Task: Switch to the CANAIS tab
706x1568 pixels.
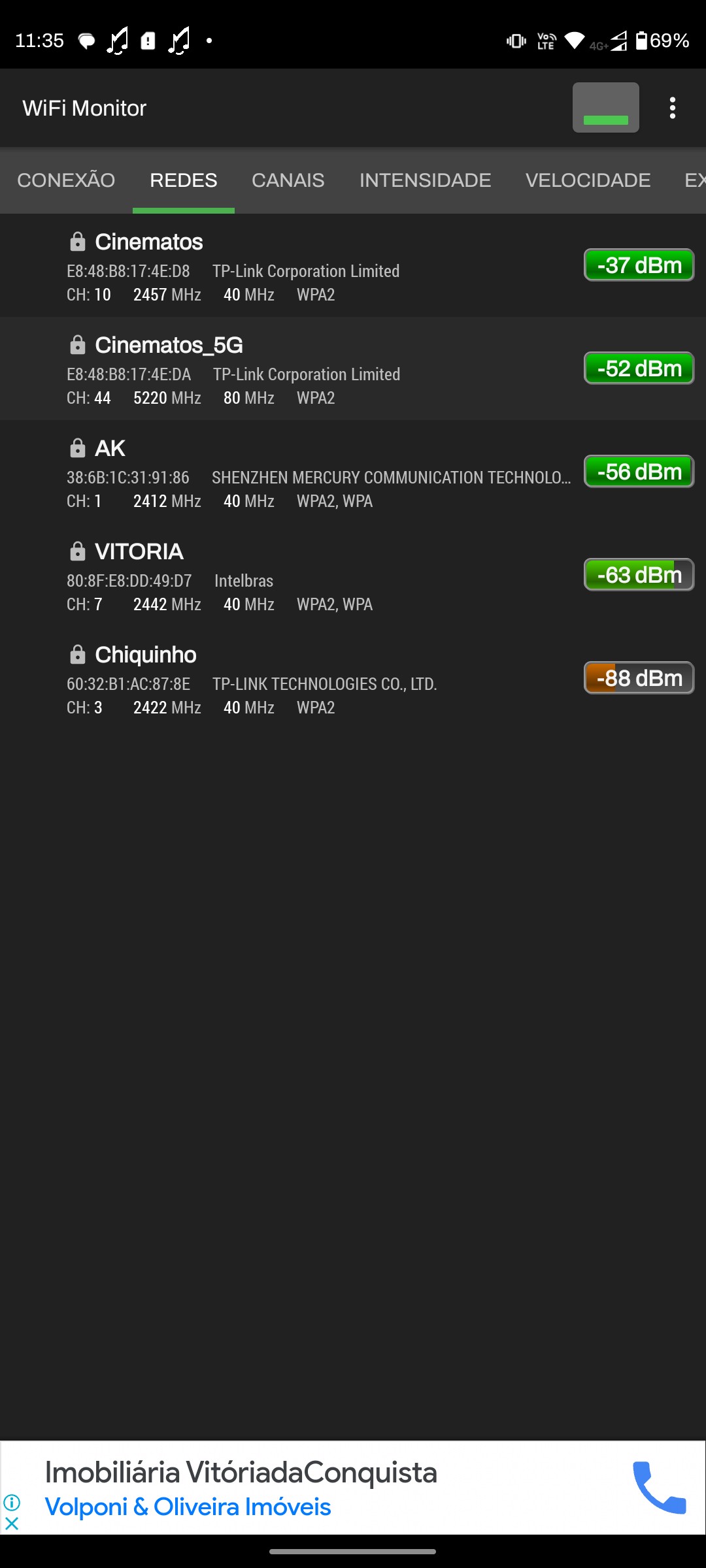Action: click(288, 180)
